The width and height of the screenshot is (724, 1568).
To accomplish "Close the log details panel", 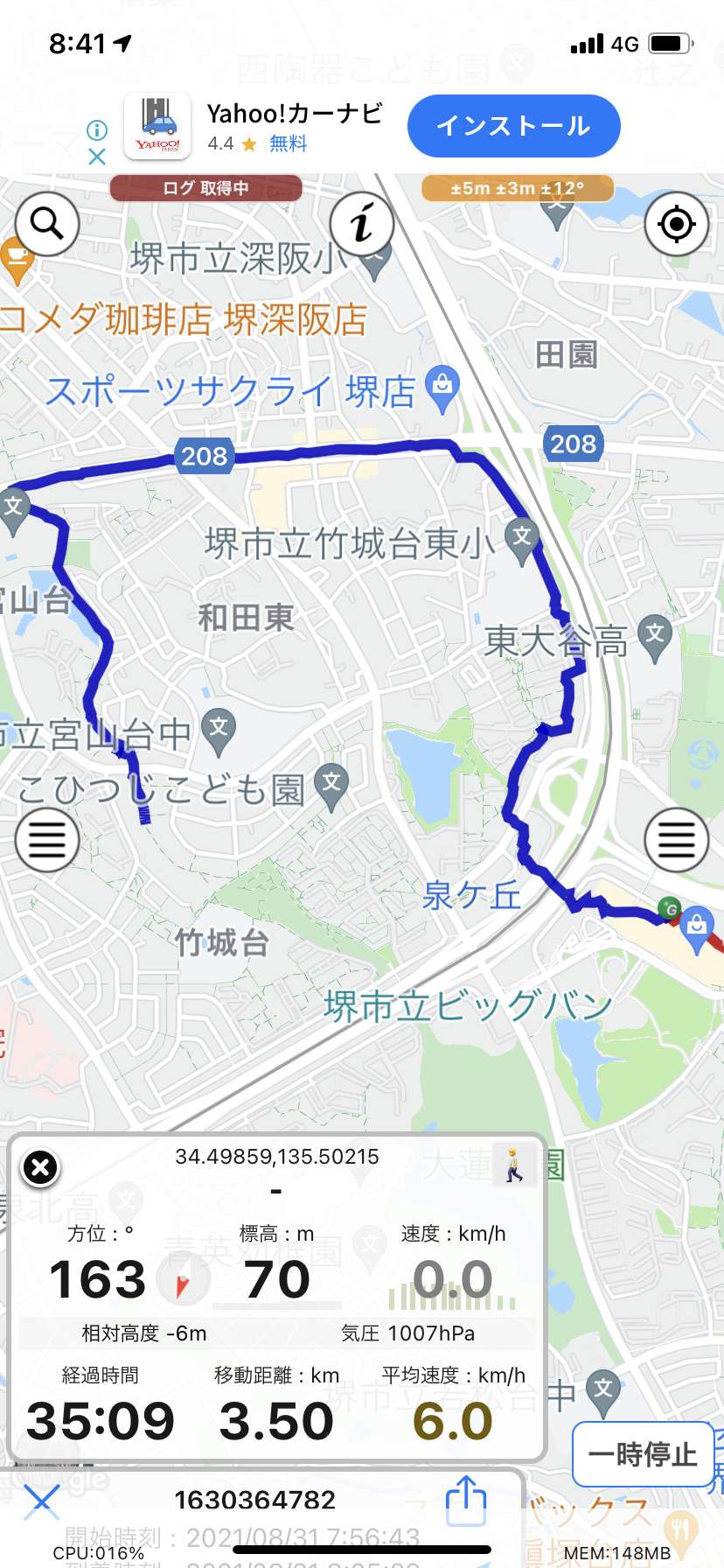I will 41,1501.
